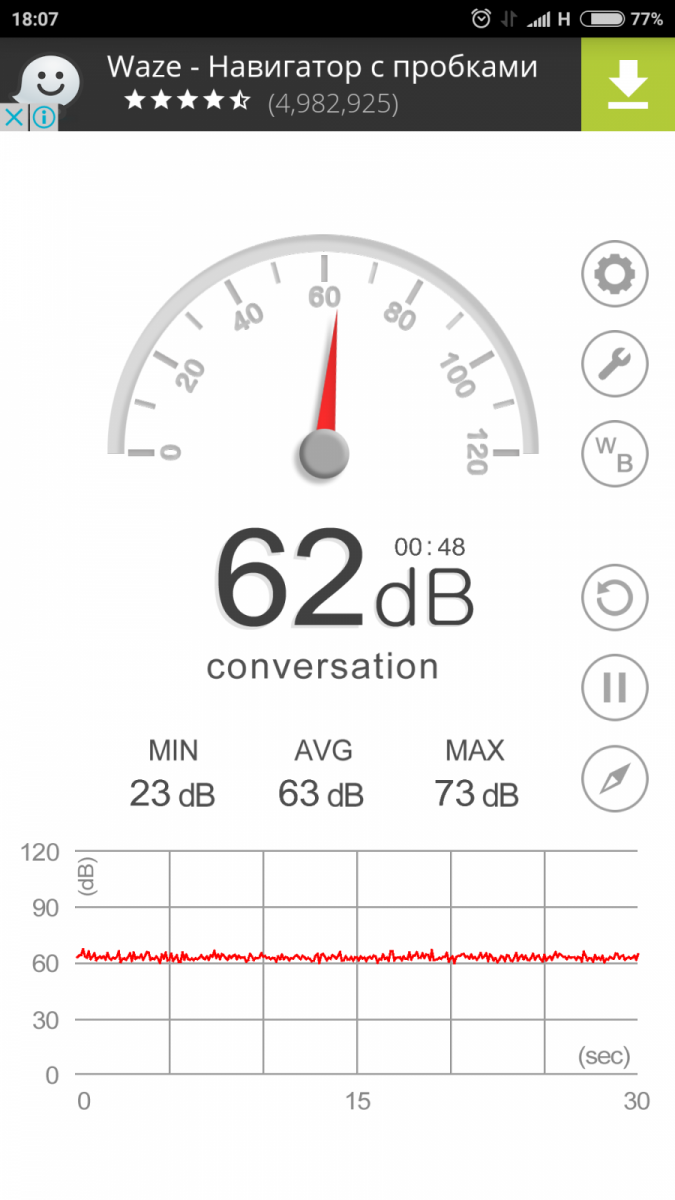Viewport: 675px width, 1200px height.
Task: Reset the sound measurement
Action: (x=615, y=598)
